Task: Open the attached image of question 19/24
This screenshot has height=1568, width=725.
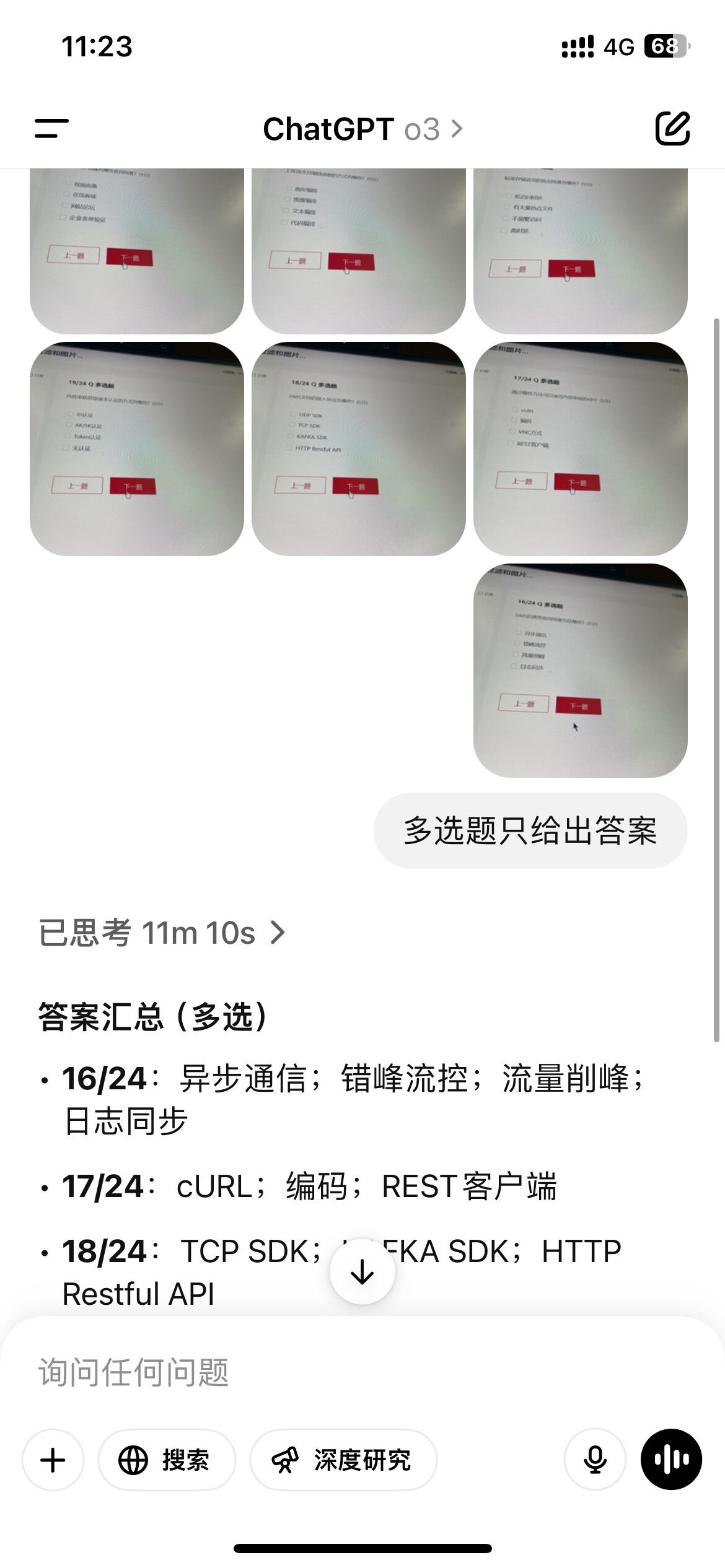Action: [x=137, y=449]
